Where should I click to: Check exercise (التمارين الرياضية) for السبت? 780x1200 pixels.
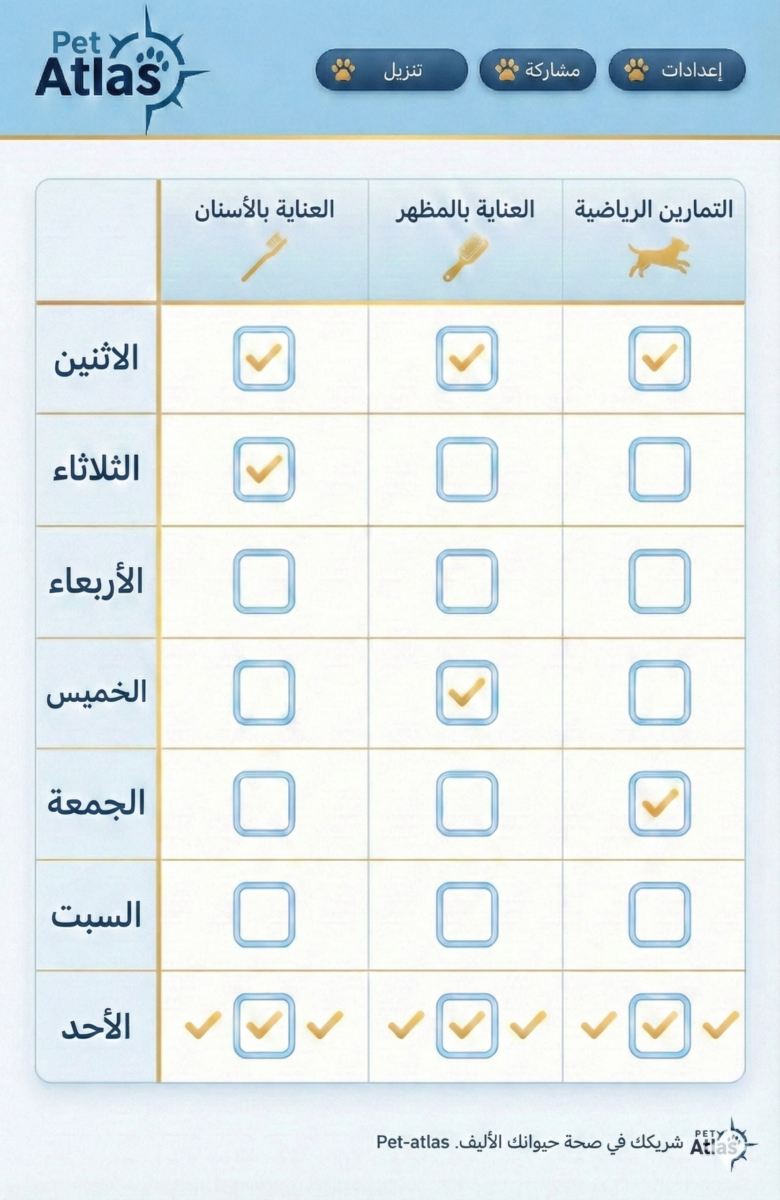pos(659,915)
